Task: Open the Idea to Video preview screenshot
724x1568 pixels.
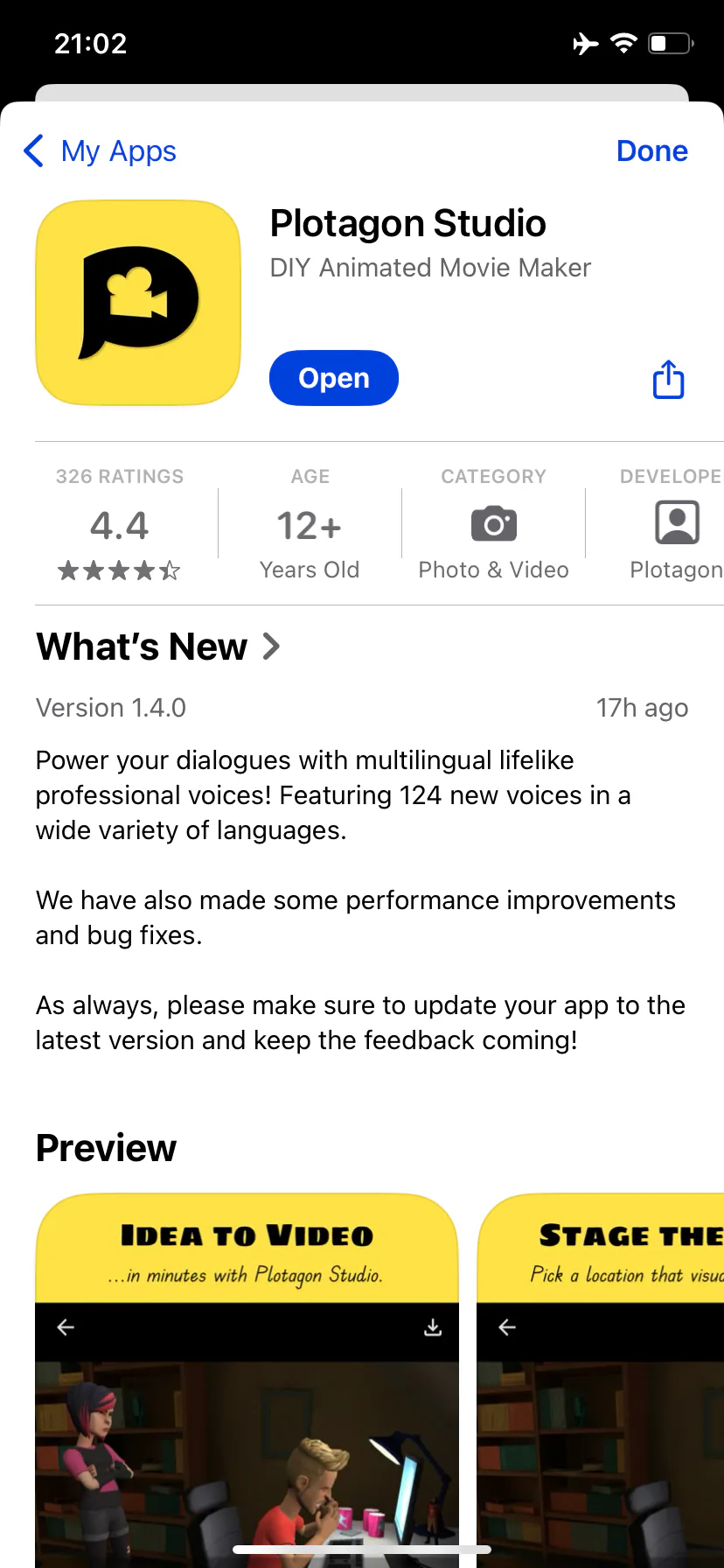Action: (x=247, y=1380)
